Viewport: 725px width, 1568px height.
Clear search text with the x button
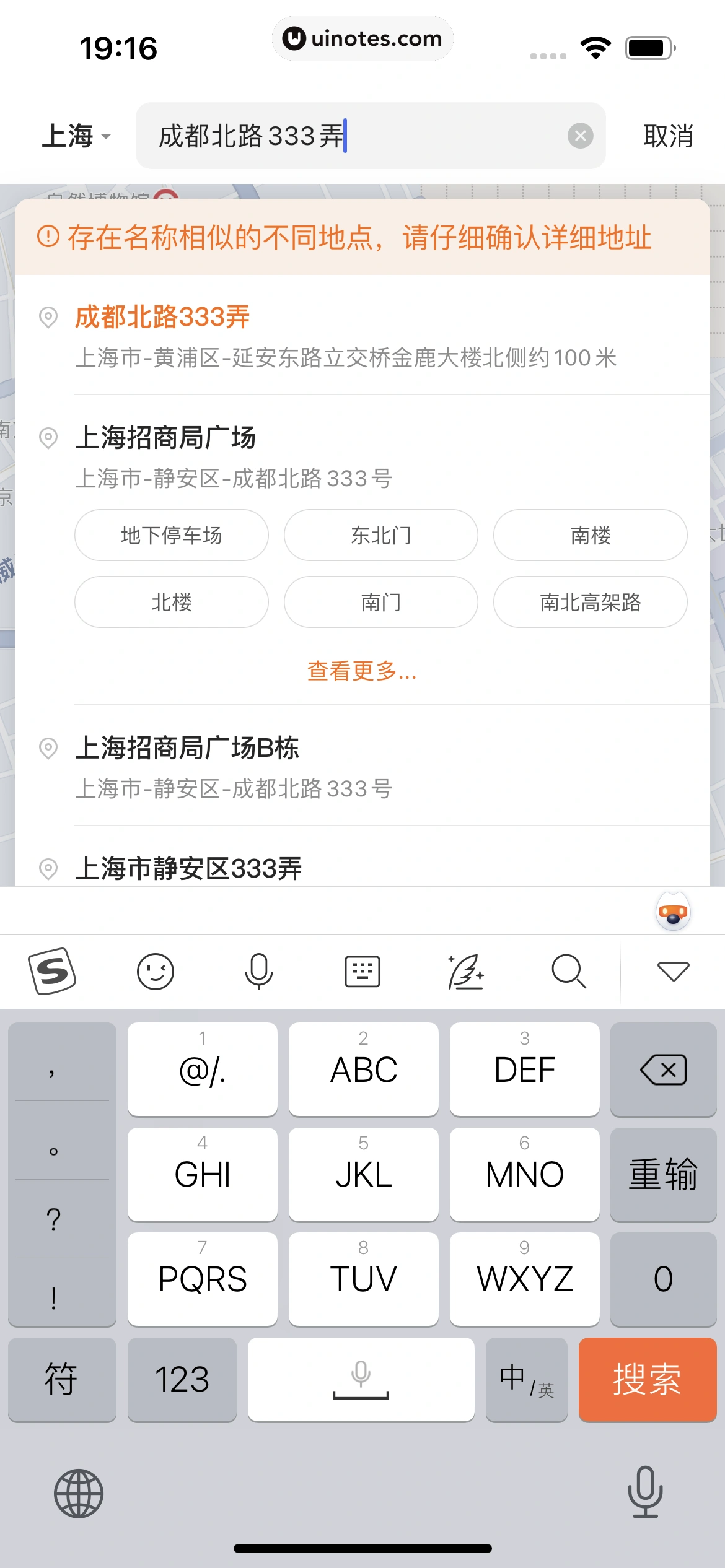tap(580, 136)
